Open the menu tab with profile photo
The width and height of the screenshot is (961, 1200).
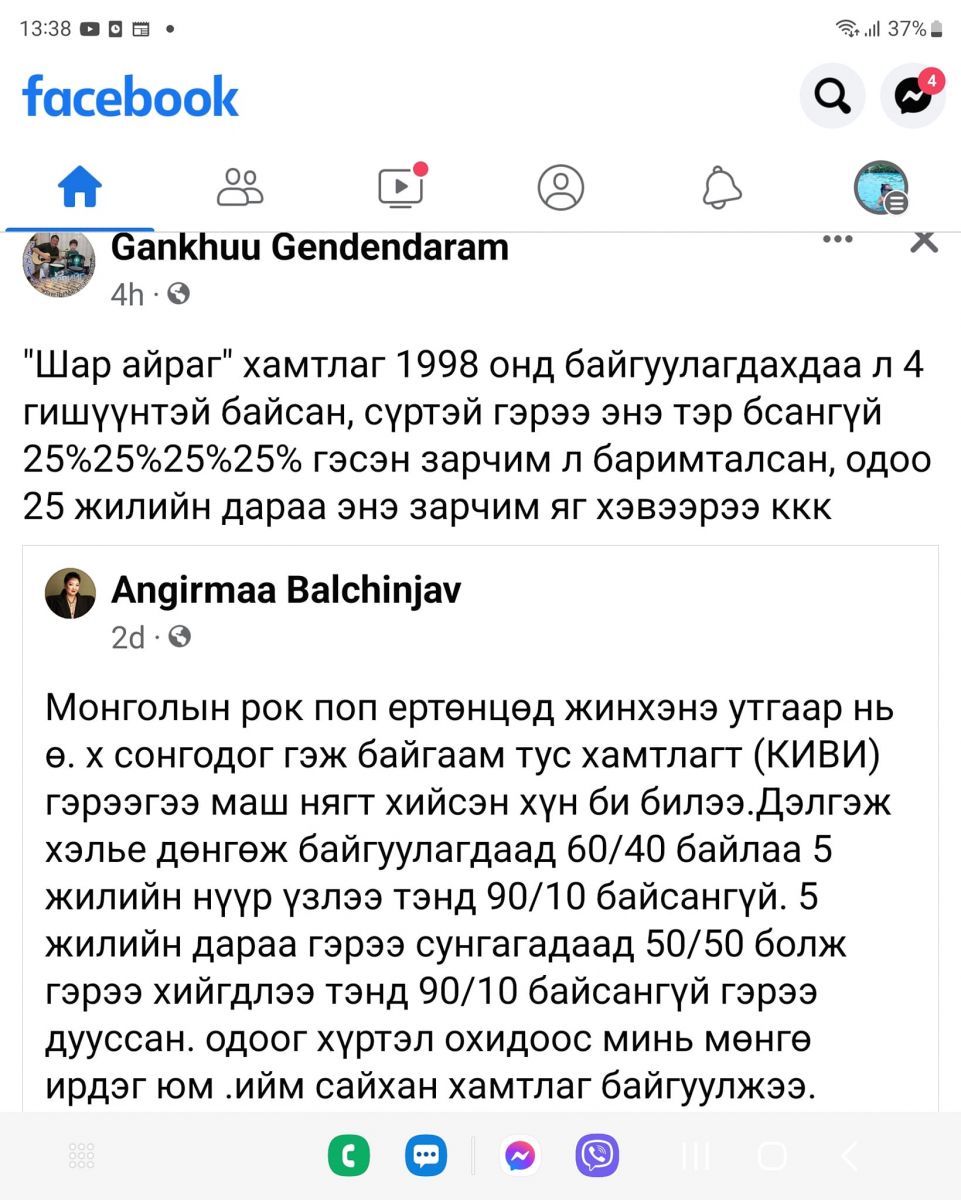[880, 187]
